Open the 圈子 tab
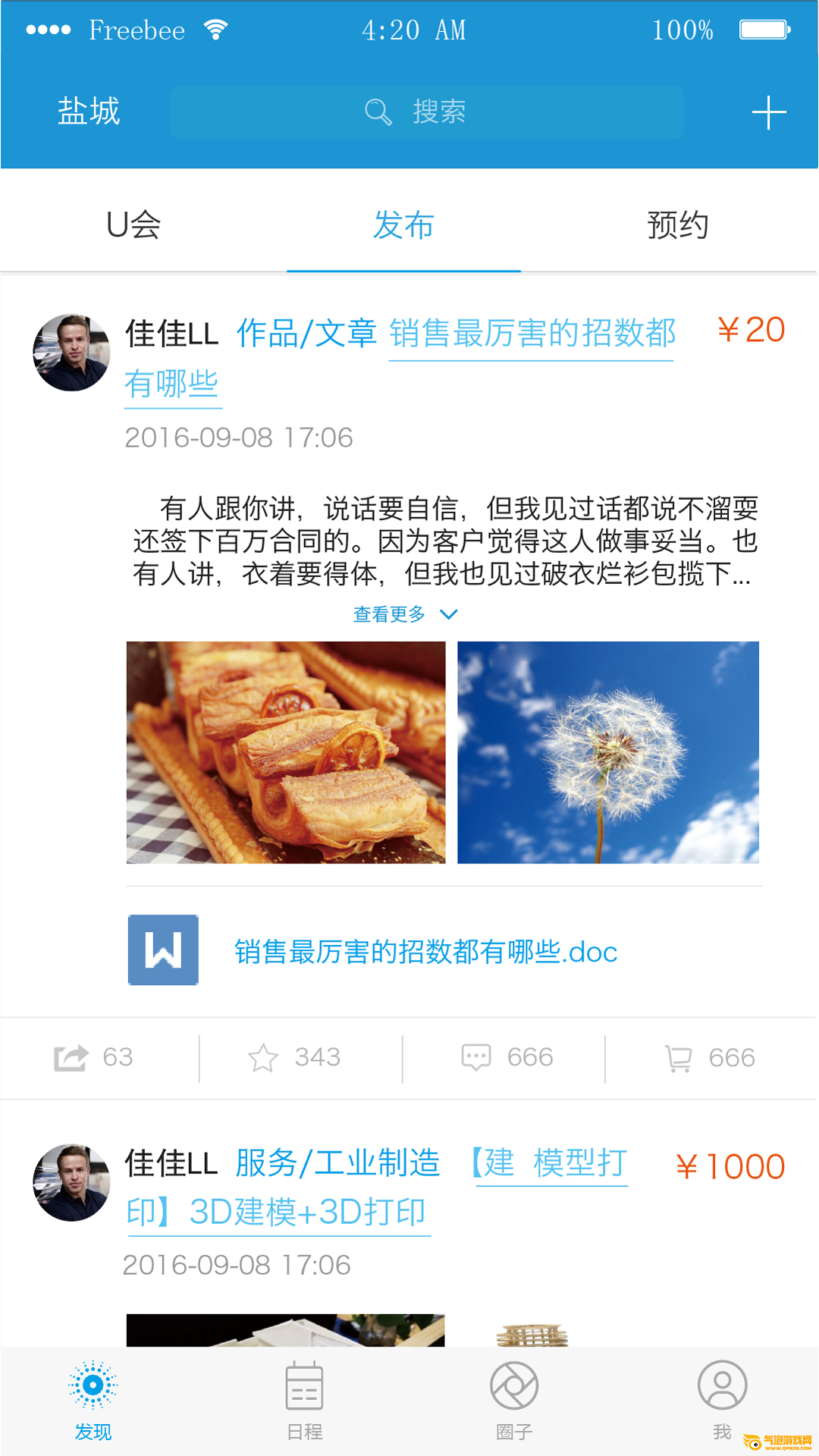This screenshot has width=819, height=1456. (x=514, y=1399)
